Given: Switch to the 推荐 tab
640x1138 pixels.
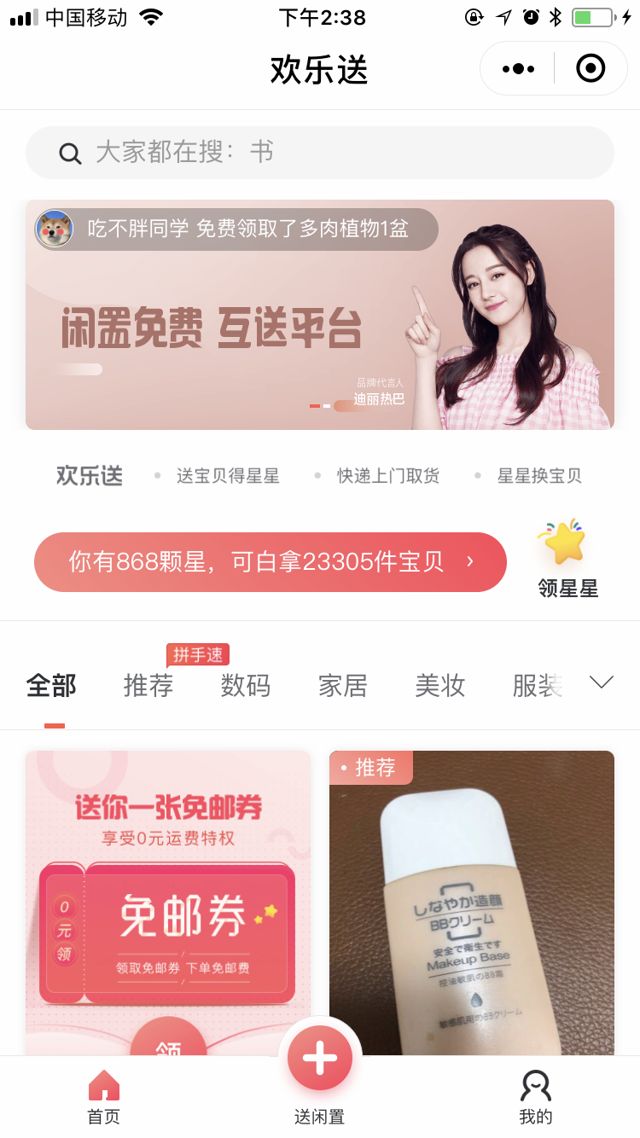Looking at the screenshot, I should (148, 686).
